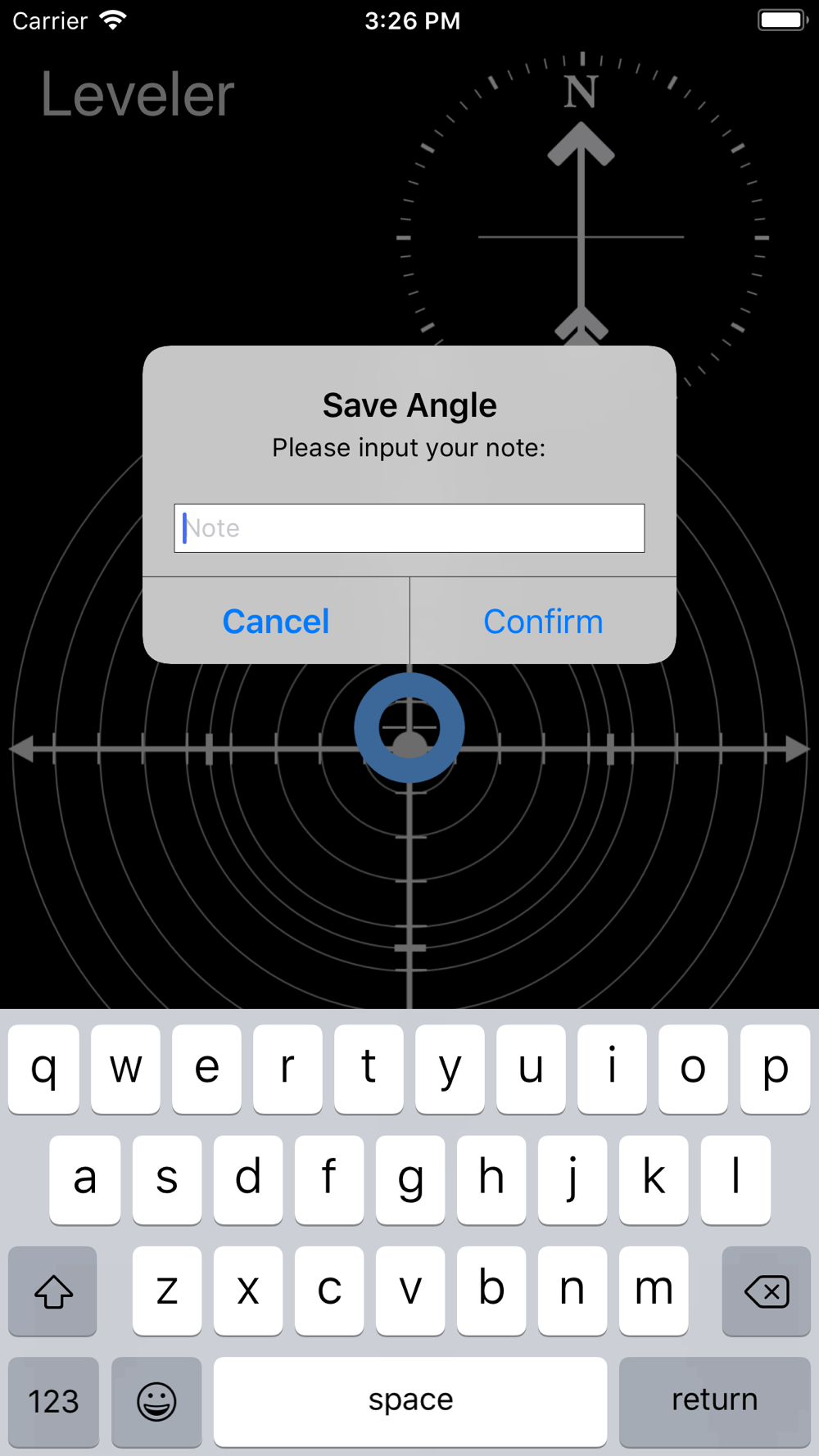Tap the space bar
Viewport: 819px width, 1456px height.
[x=410, y=1401]
